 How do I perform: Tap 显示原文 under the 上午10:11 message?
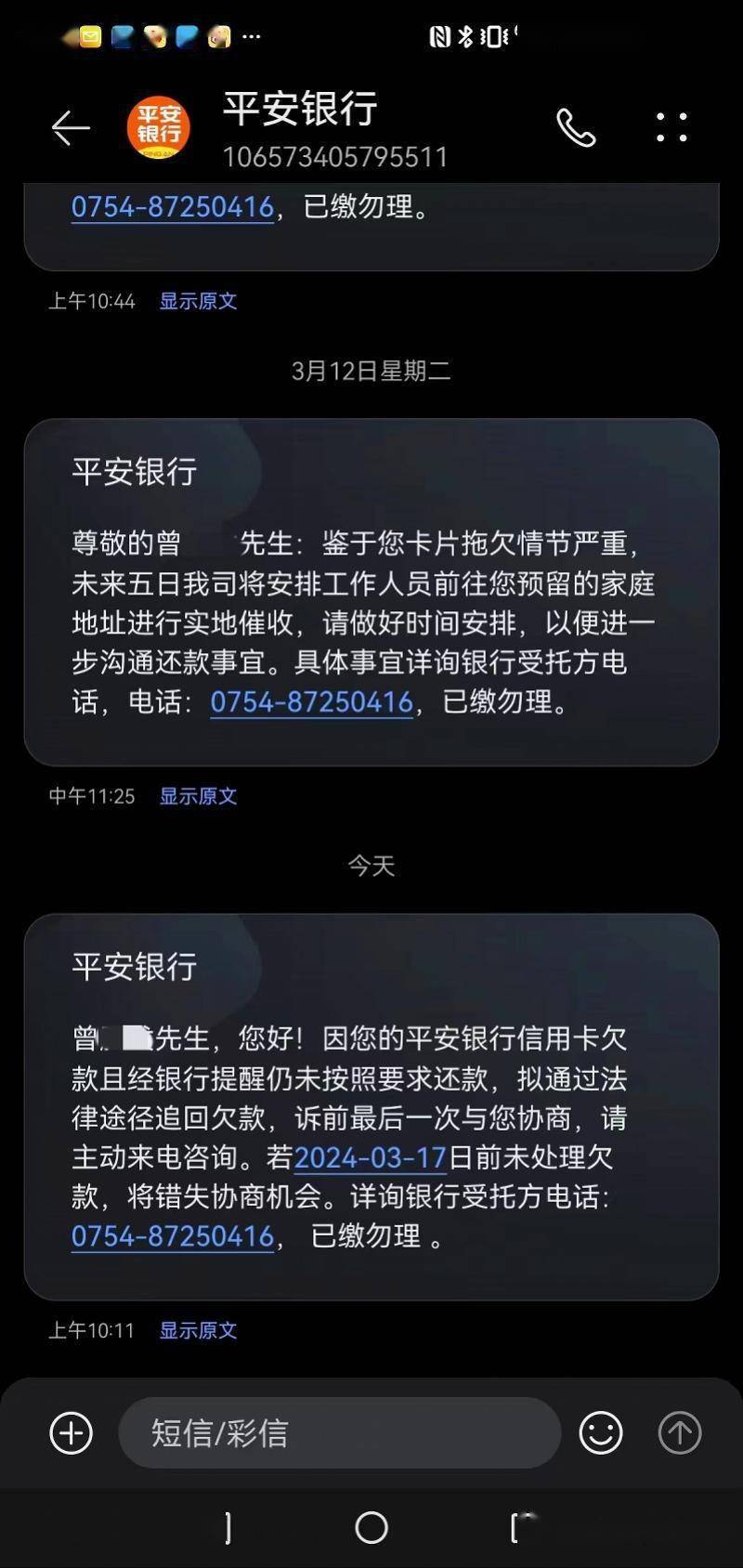tap(198, 1330)
